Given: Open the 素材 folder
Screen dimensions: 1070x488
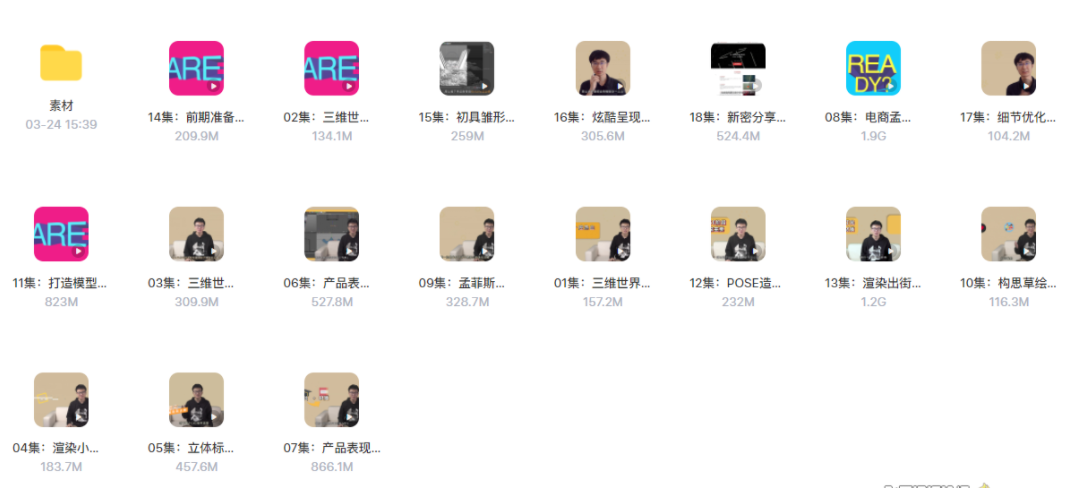Looking at the screenshot, I should 61,64.
